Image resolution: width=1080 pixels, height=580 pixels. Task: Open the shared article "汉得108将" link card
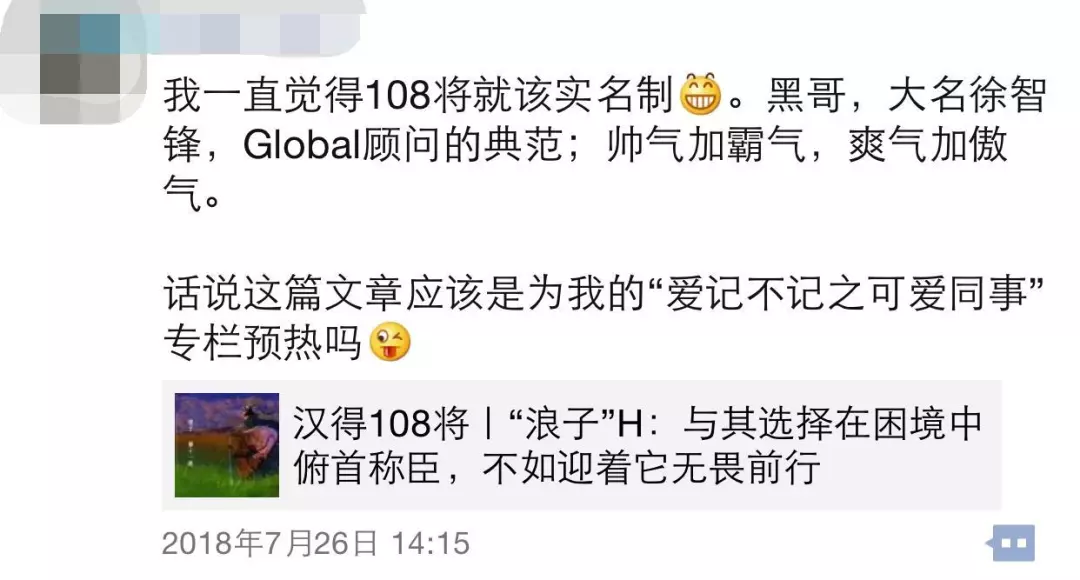(x=580, y=446)
